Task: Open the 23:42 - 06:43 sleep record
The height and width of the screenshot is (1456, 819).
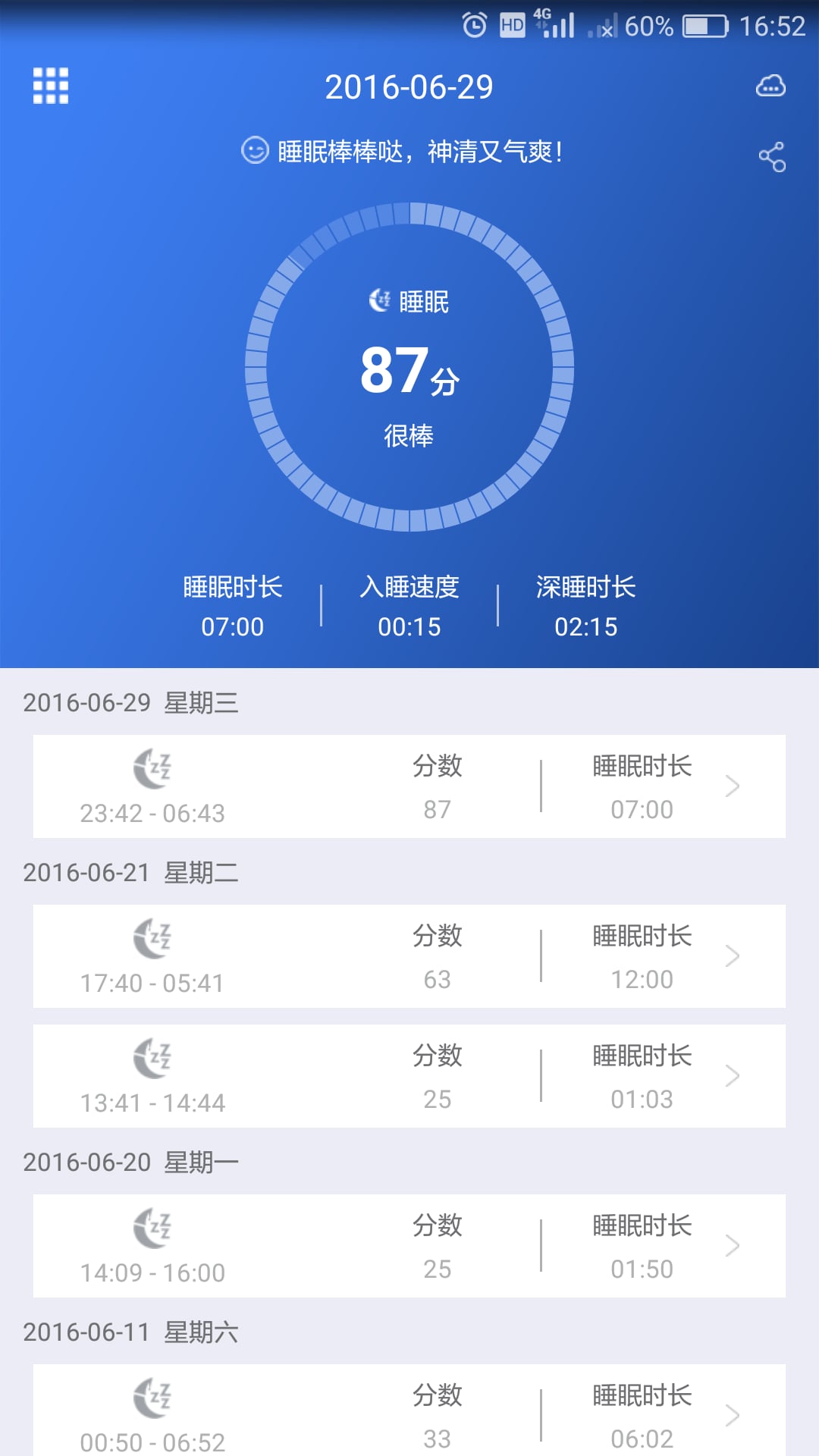Action: 409,786
